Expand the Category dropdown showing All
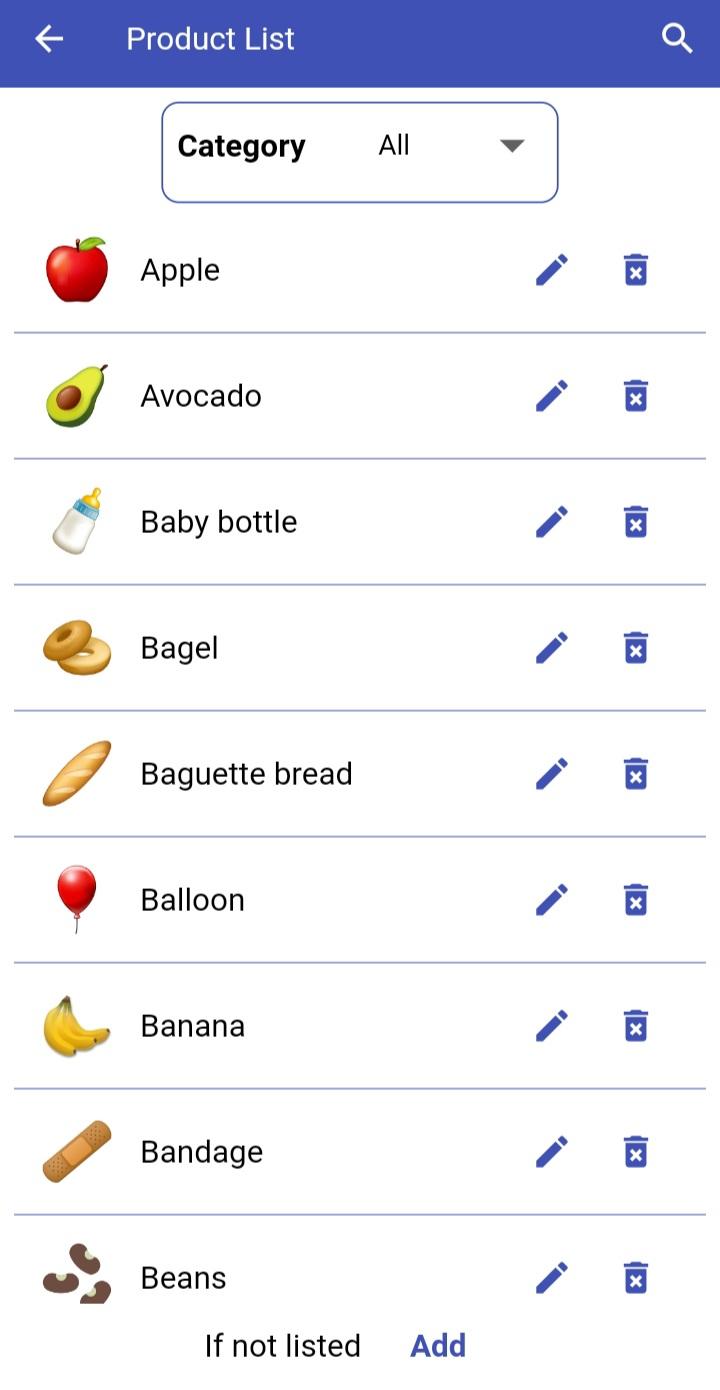This screenshot has height=1390, width=720. 360,152
